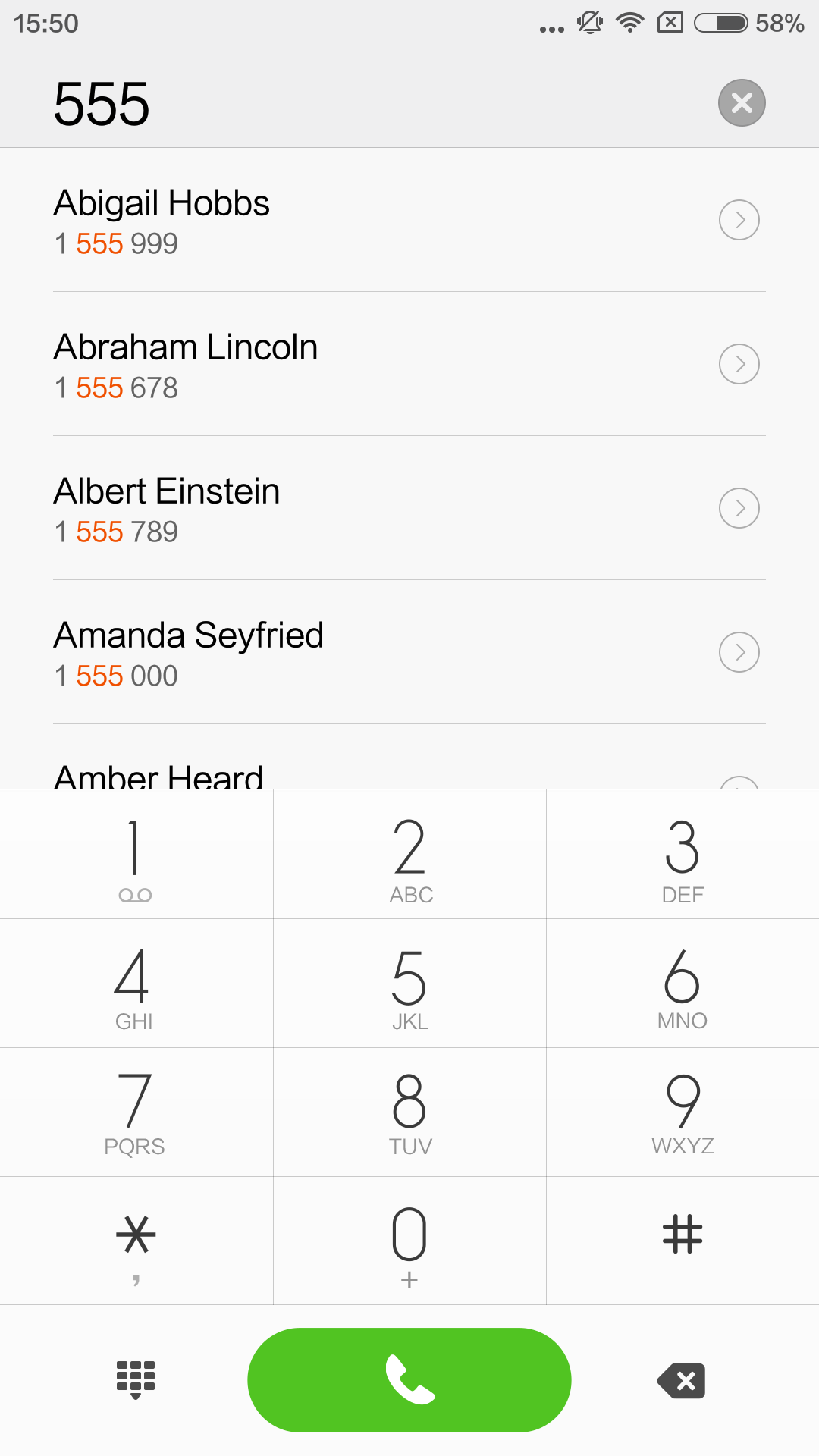This screenshot has height=1456, width=819.
Task: Enter digit 3 on dialpad
Action: click(682, 855)
